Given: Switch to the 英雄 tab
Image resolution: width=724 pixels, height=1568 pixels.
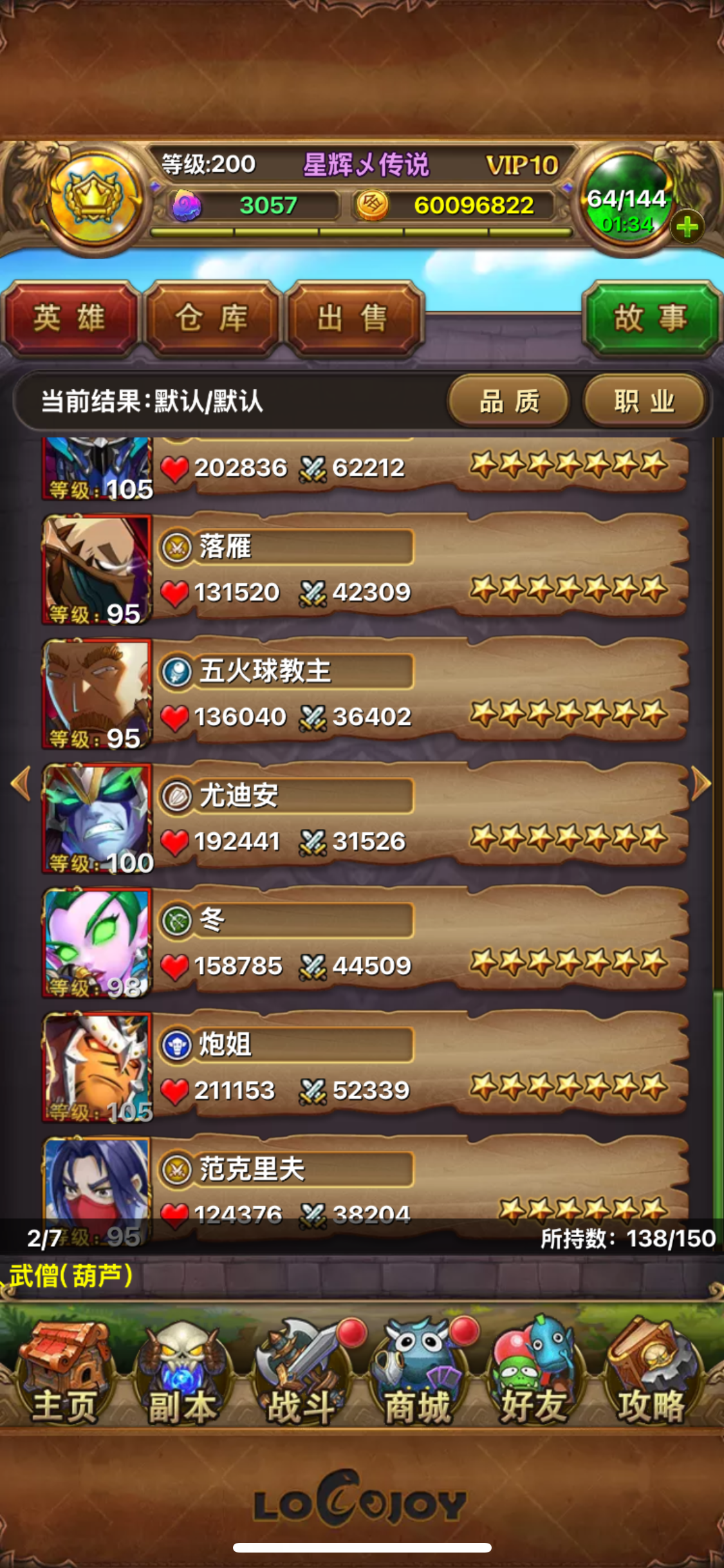Looking at the screenshot, I should coord(70,318).
